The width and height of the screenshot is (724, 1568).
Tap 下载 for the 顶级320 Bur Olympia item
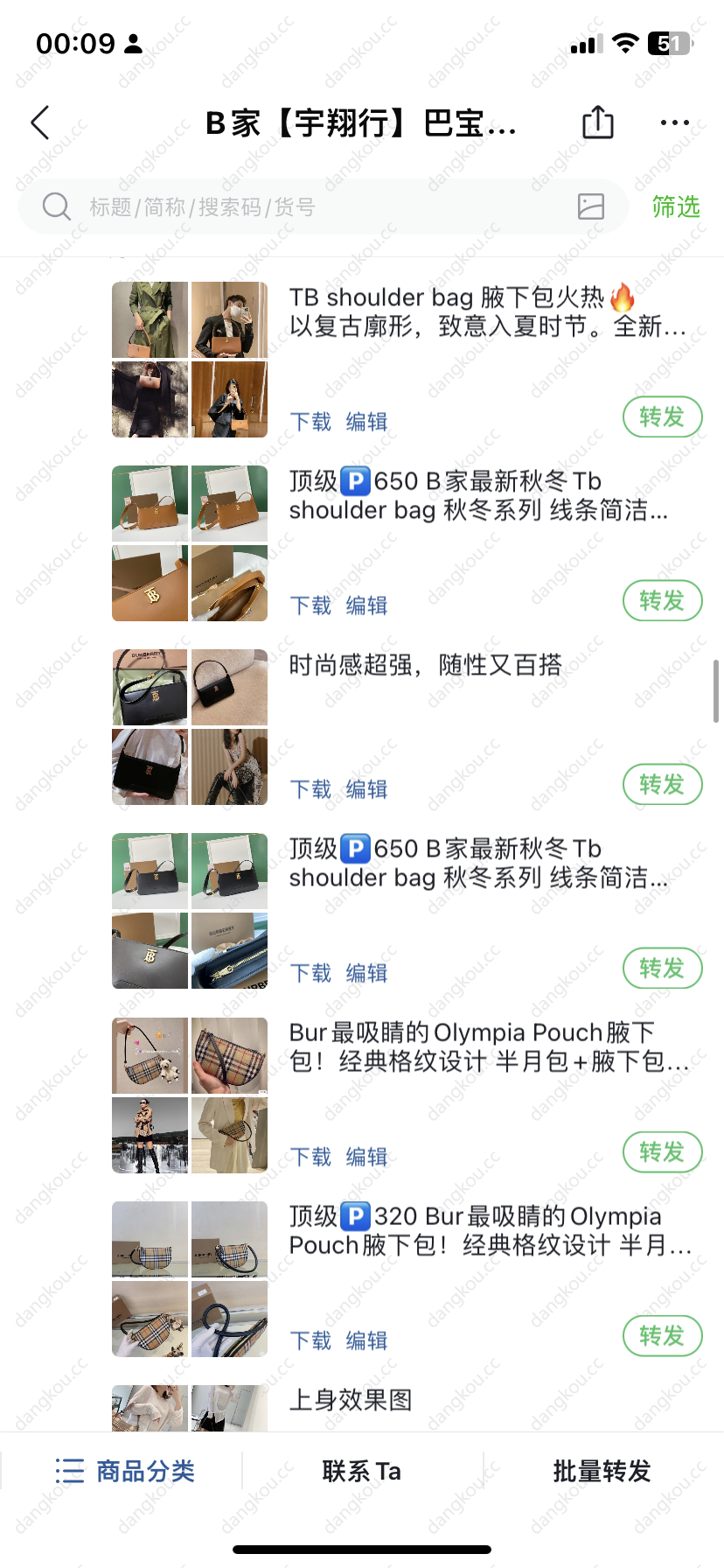tap(310, 1340)
